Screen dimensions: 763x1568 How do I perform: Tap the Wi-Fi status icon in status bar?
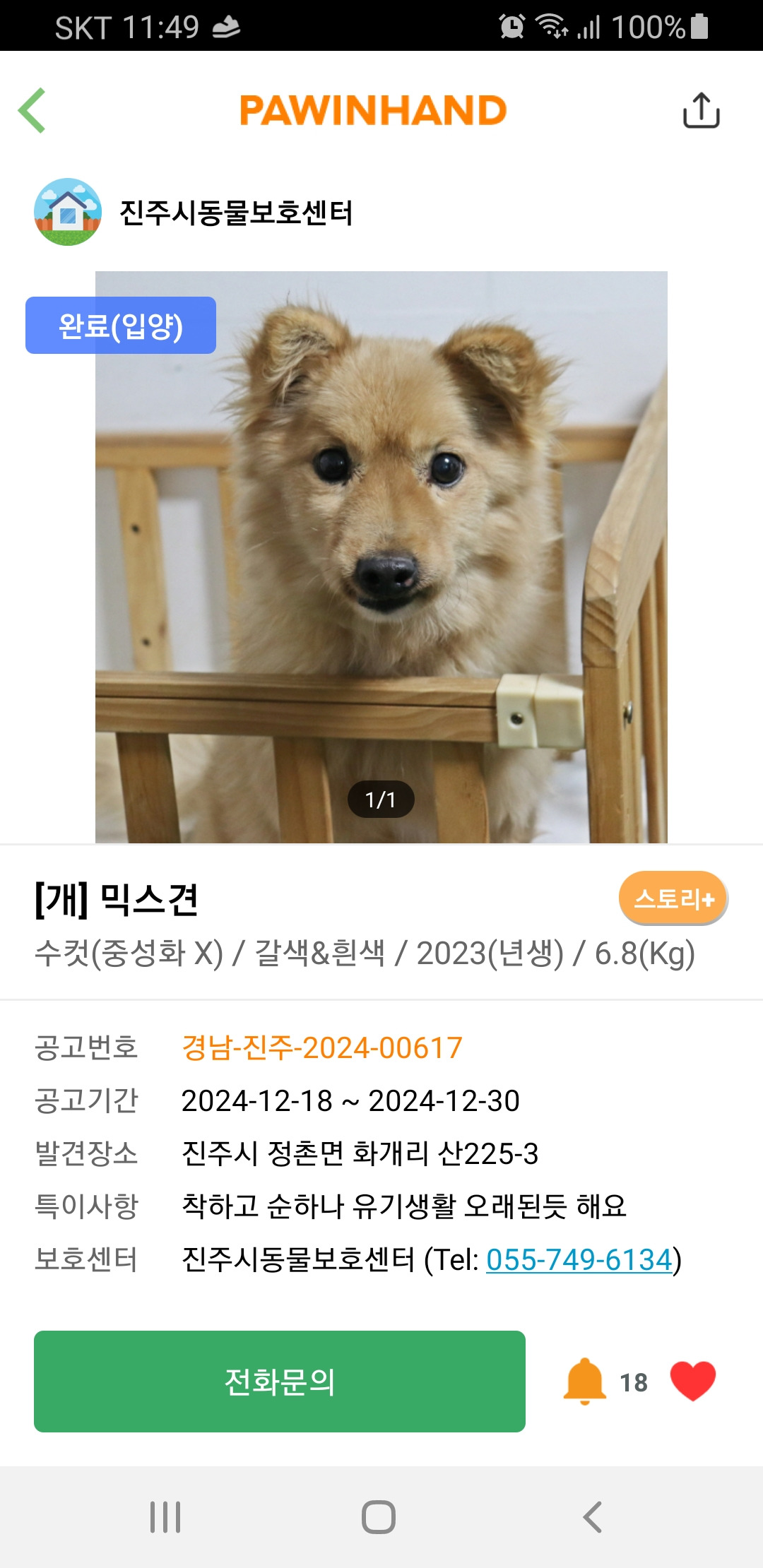pos(550,28)
